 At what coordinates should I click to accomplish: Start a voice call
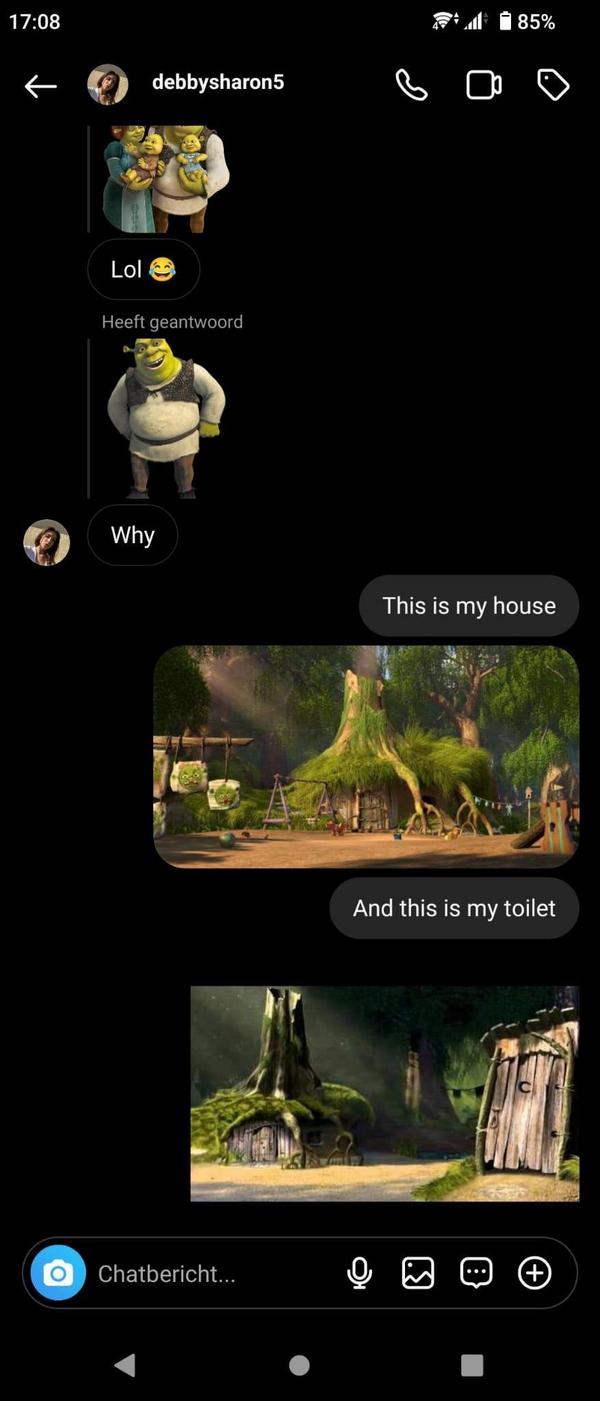coord(411,86)
